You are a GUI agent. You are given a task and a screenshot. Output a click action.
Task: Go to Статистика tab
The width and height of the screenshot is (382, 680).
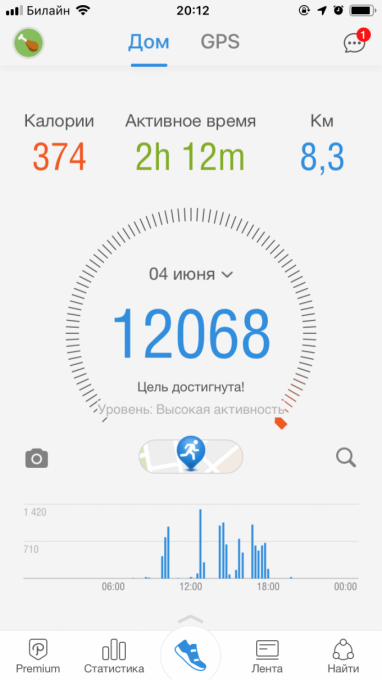point(114,656)
